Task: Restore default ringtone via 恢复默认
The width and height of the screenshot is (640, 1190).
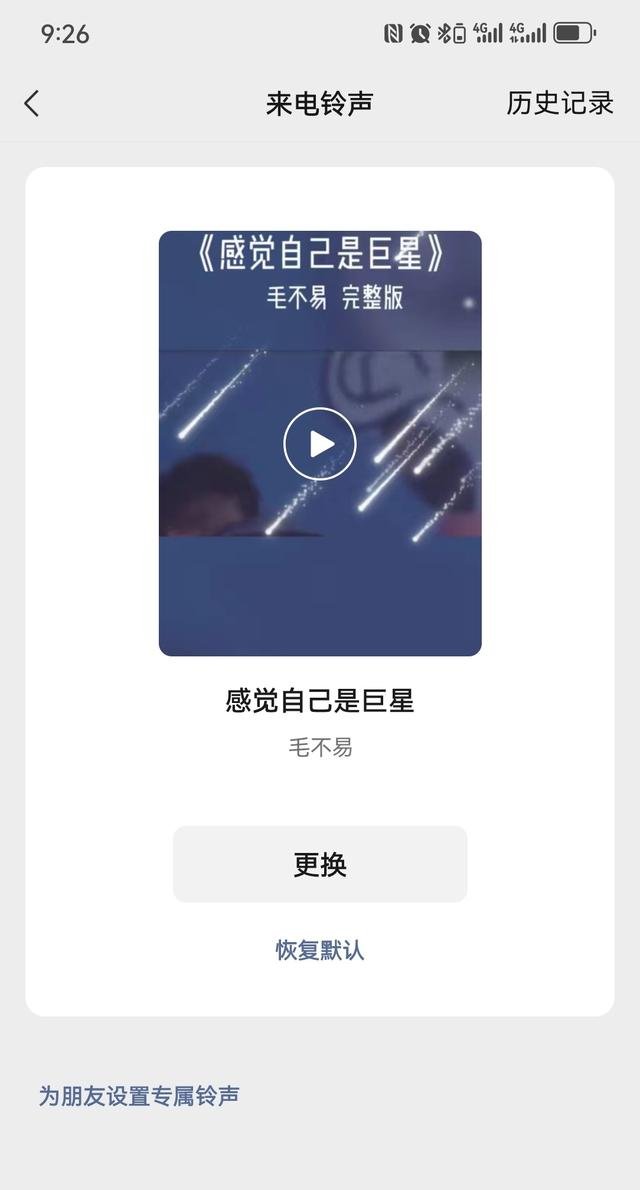Action: [x=320, y=949]
